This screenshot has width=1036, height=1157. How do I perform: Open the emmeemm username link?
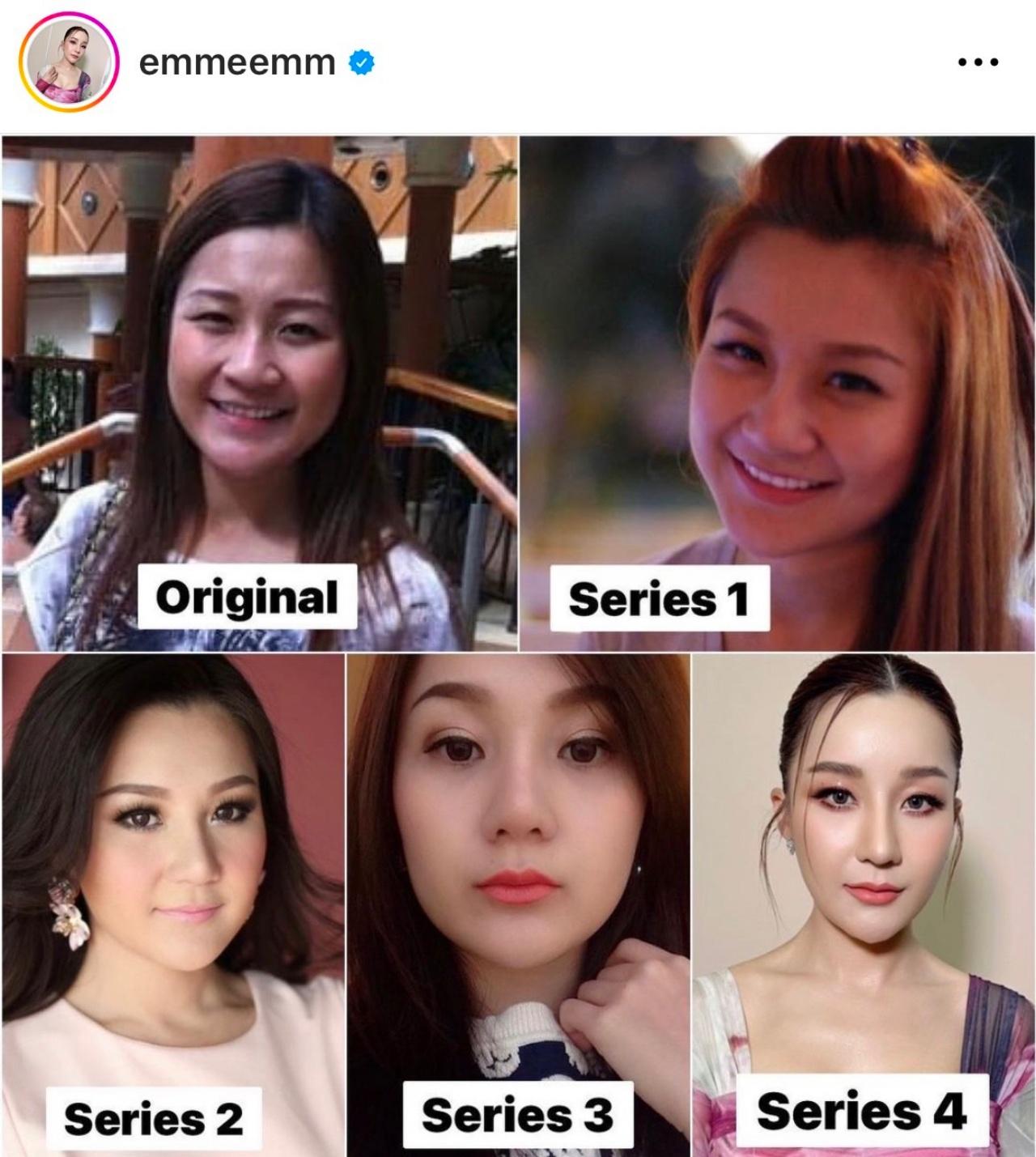click(237, 62)
